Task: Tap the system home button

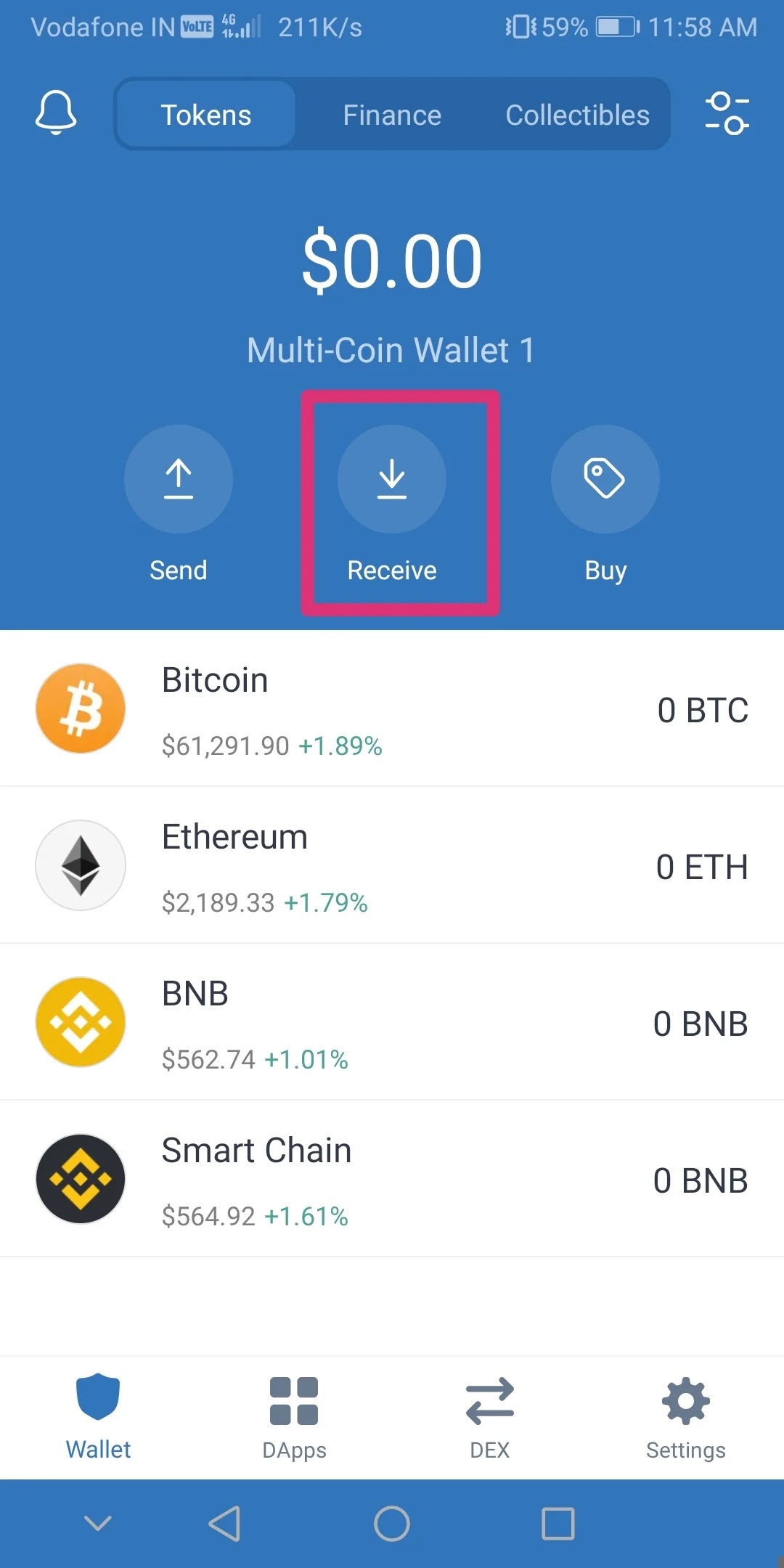Action: point(392,1523)
